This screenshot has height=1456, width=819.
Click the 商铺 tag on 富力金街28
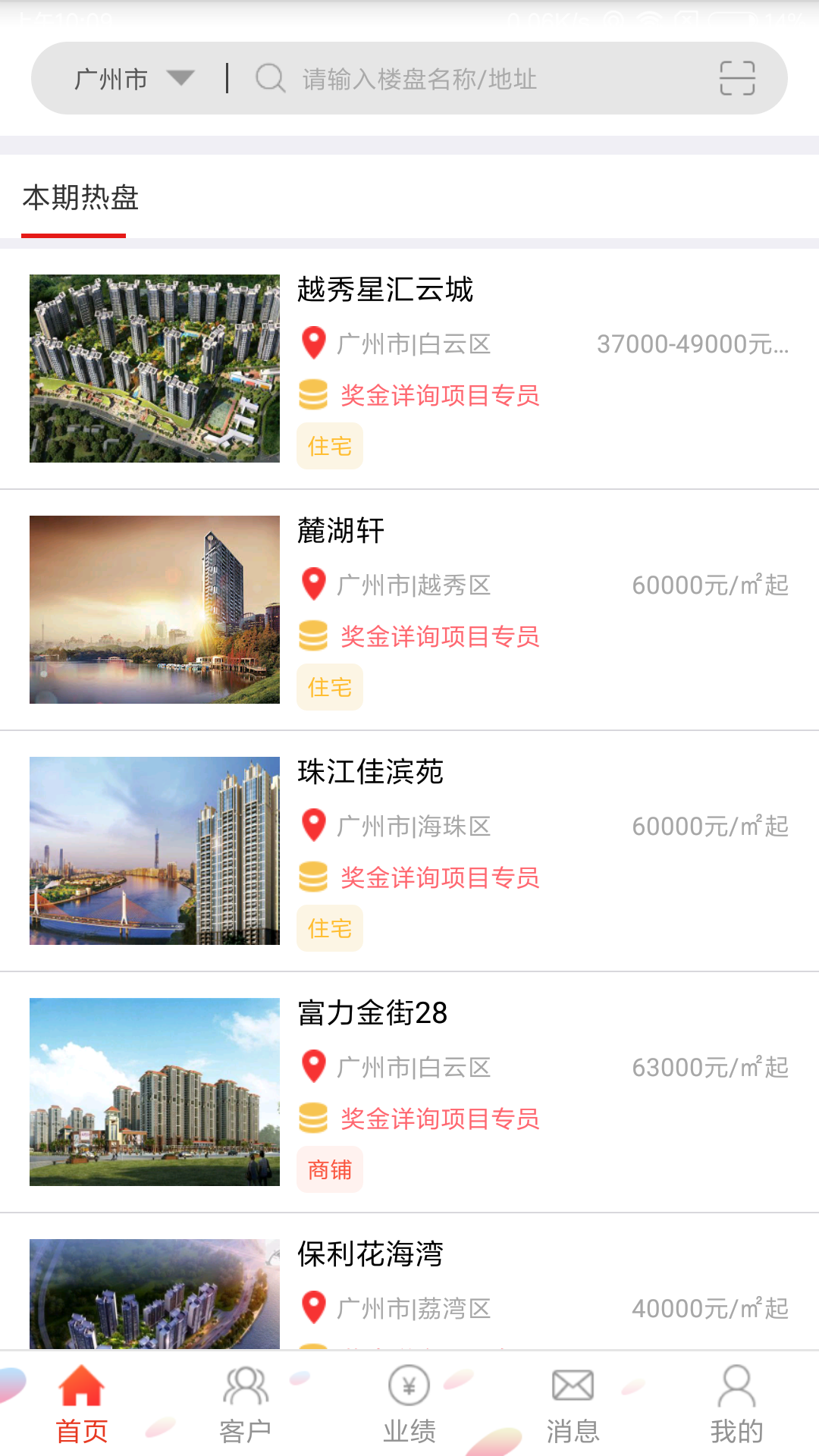[330, 1170]
